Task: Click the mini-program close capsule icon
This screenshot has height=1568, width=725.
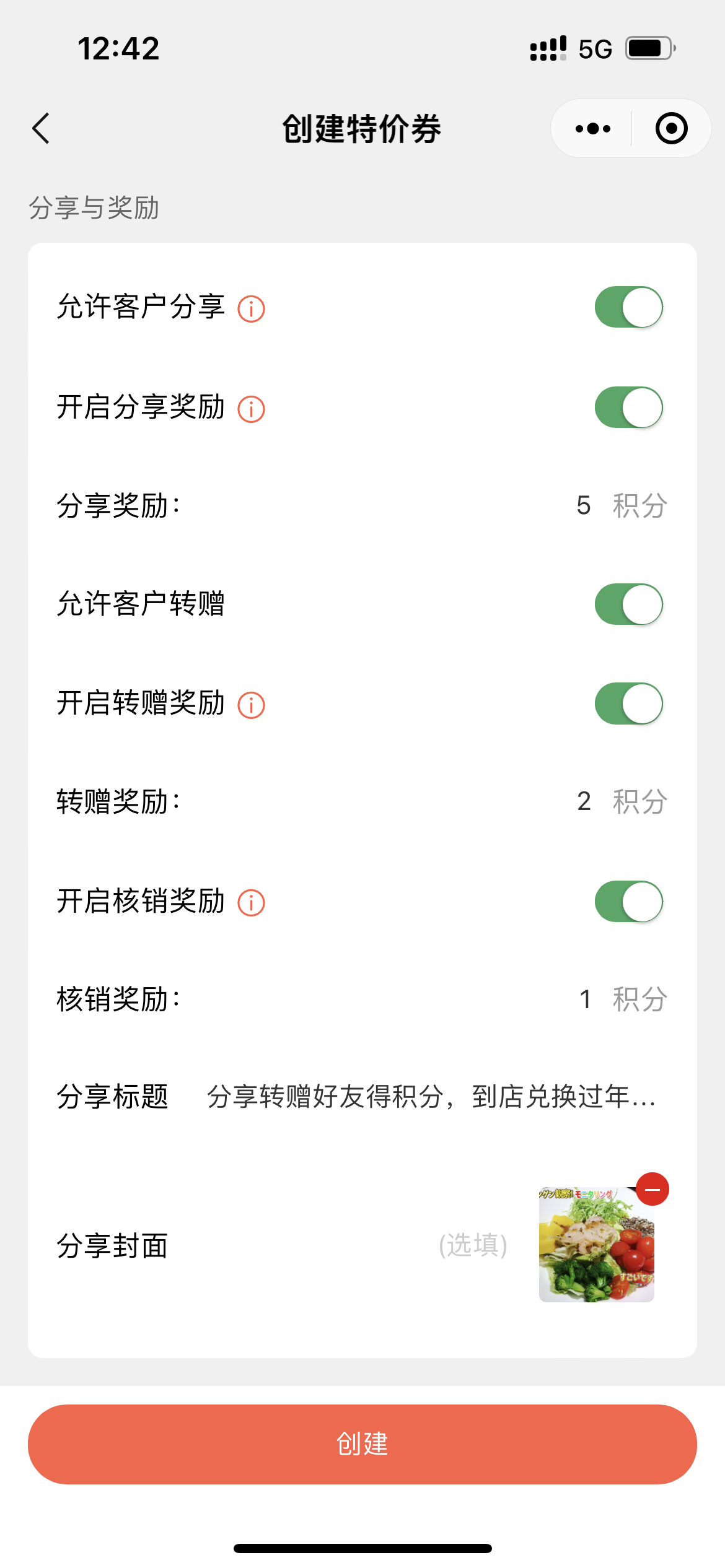Action: (x=670, y=128)
